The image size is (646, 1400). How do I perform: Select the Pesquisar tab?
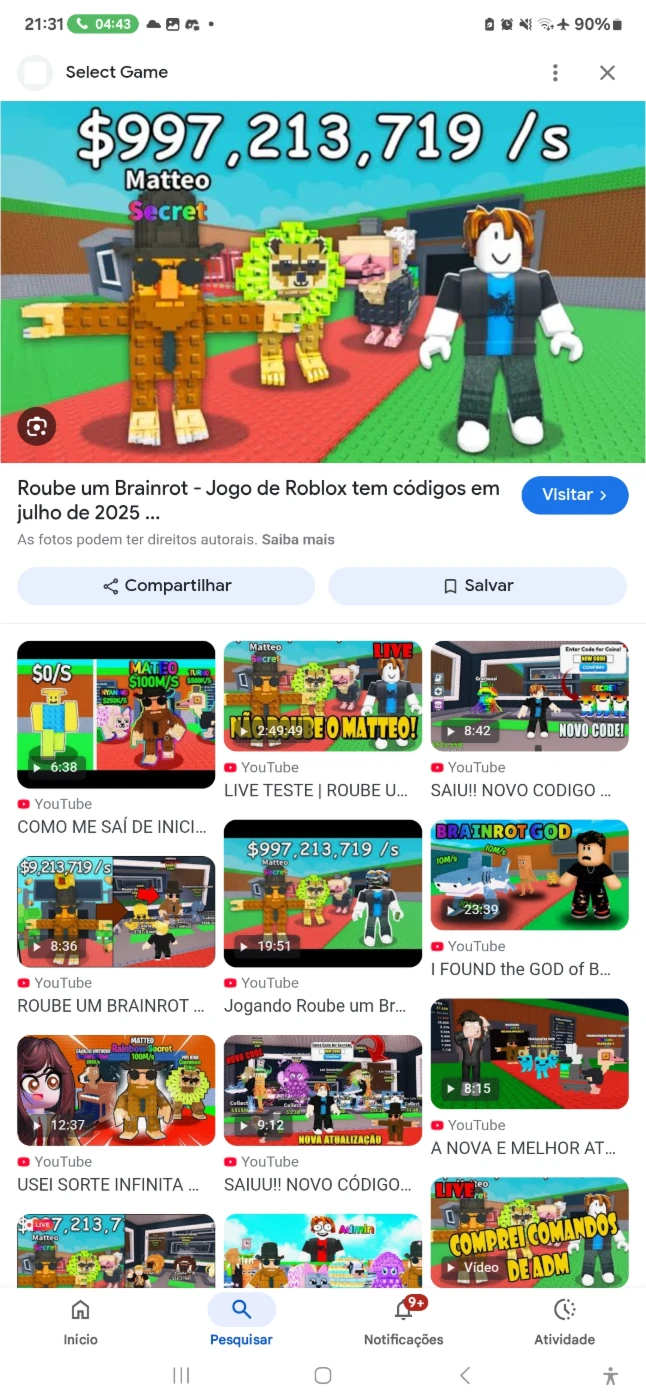241,1321
